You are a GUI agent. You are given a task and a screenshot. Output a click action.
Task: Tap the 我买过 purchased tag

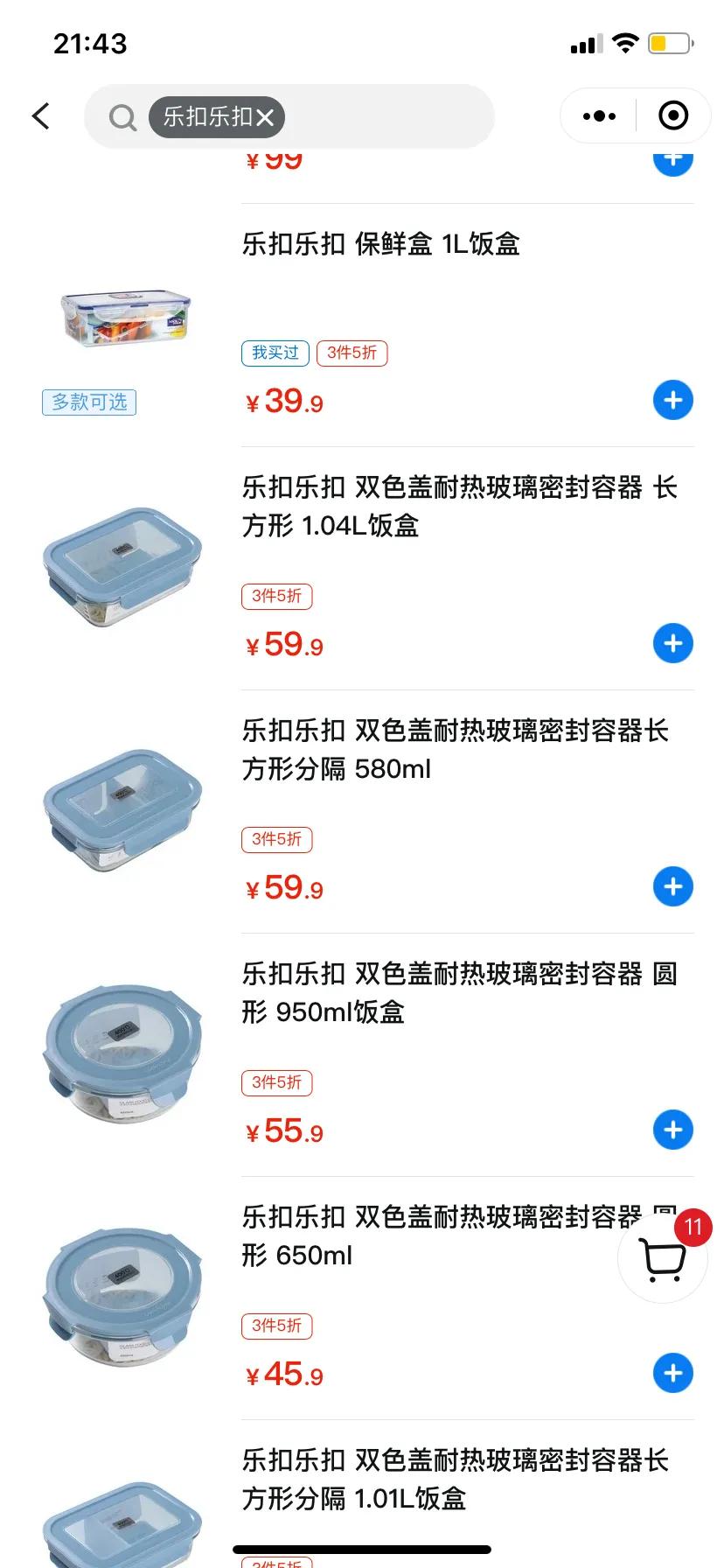pos(275,353)
